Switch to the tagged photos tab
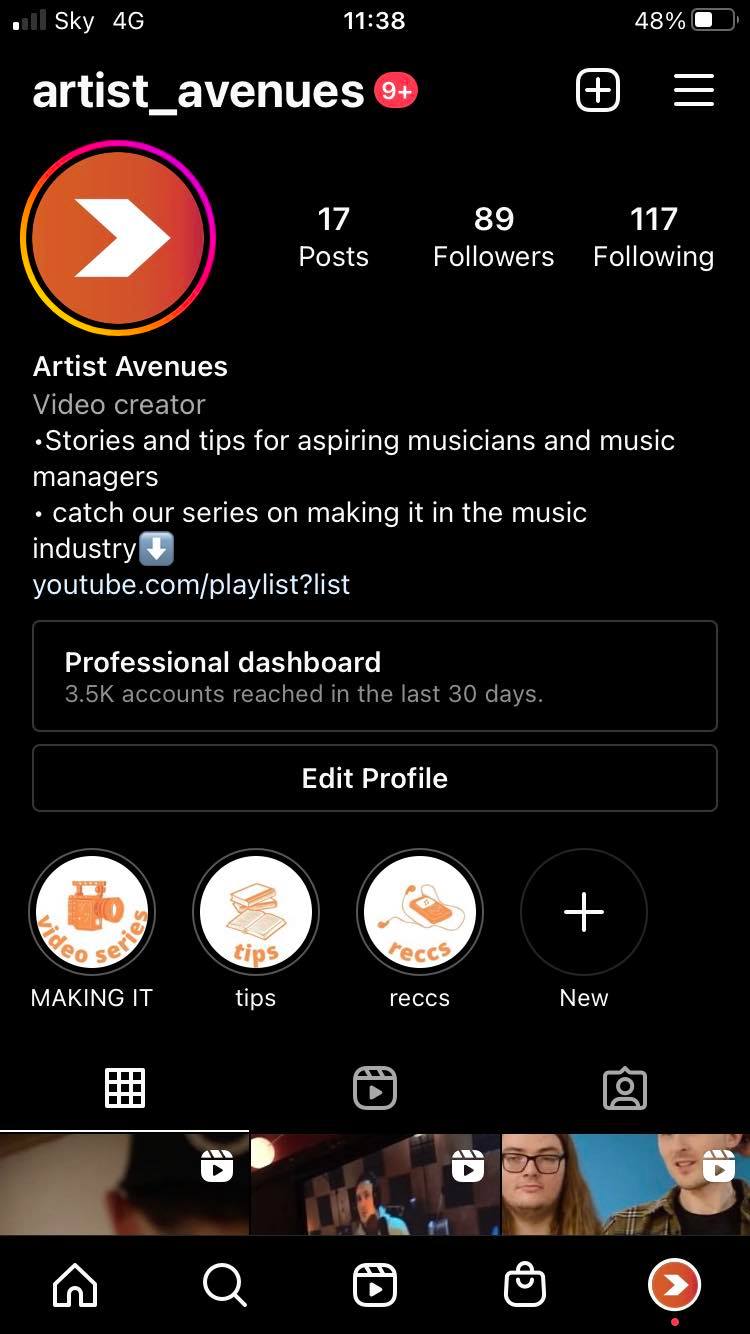750x1334 pixels. tap(625, 1088)
